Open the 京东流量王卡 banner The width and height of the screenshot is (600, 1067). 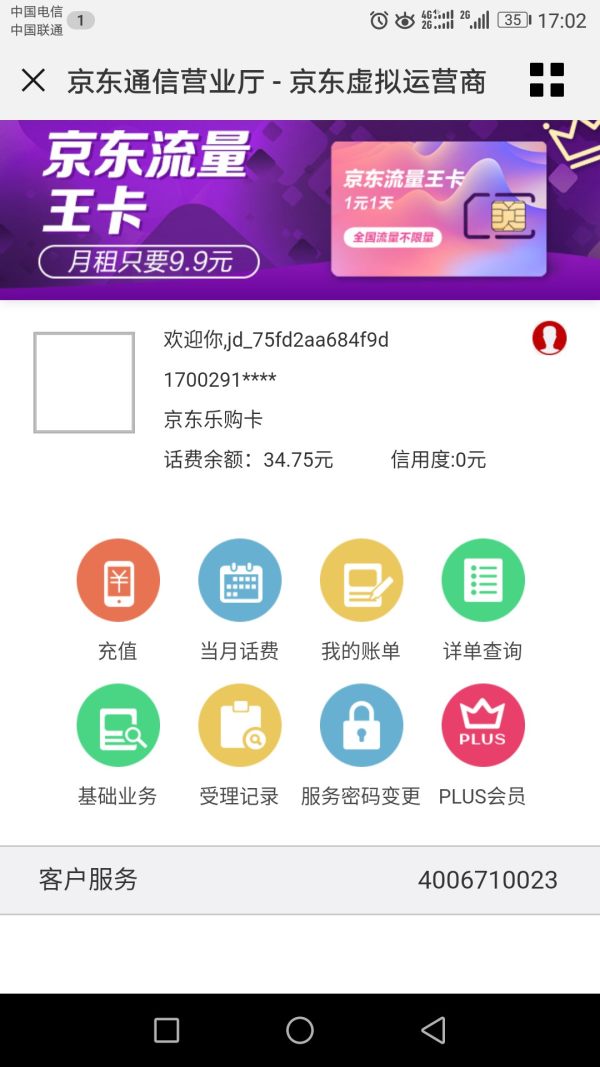pos(300,208)
